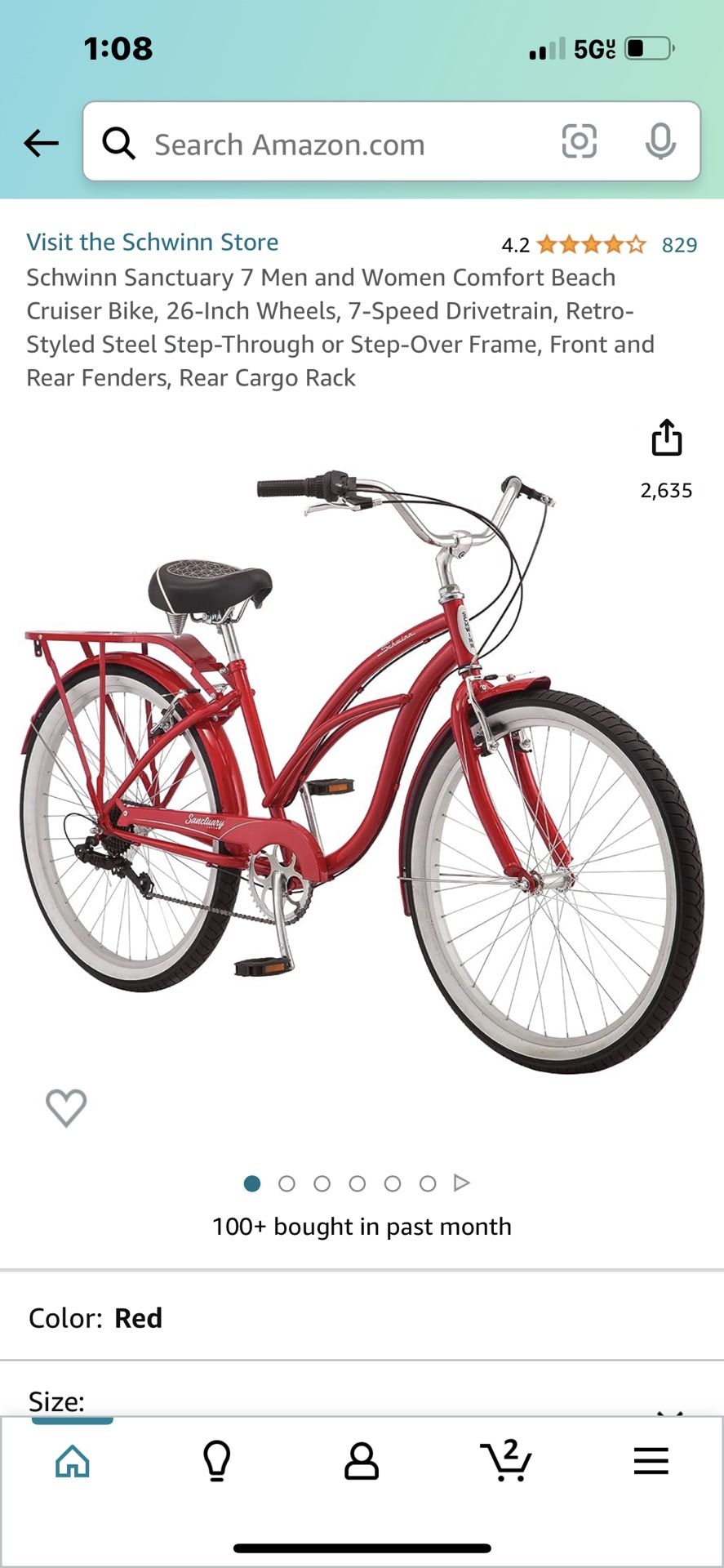Open the Home tab
This screenshot has height=1568, width=724.
(x=73, y=1461)
